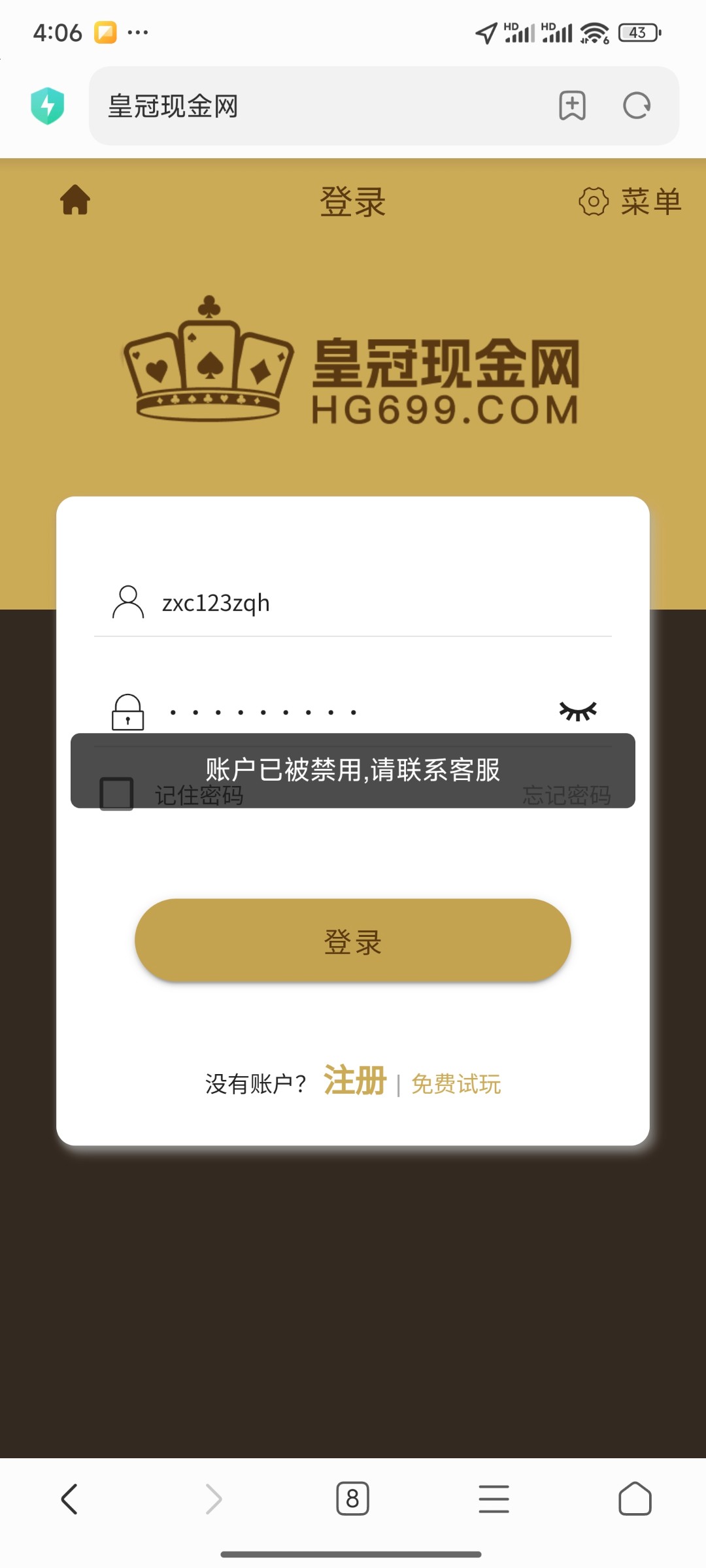This screenshot has width=706, height=1568.
Task: Open the browser security shield icon
Action: pos(47,106)
